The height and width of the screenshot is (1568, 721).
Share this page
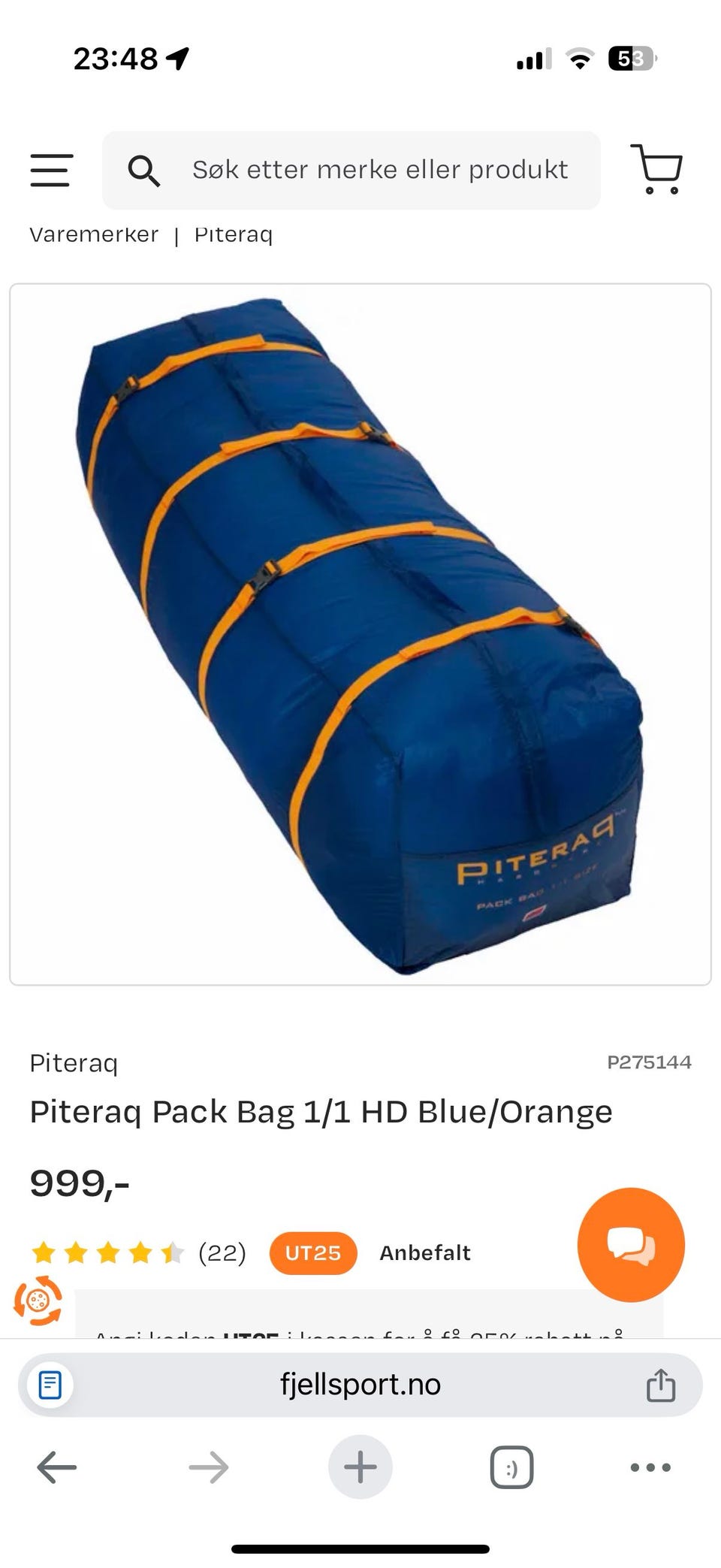pyautogui.click(x=661, y=1385)
